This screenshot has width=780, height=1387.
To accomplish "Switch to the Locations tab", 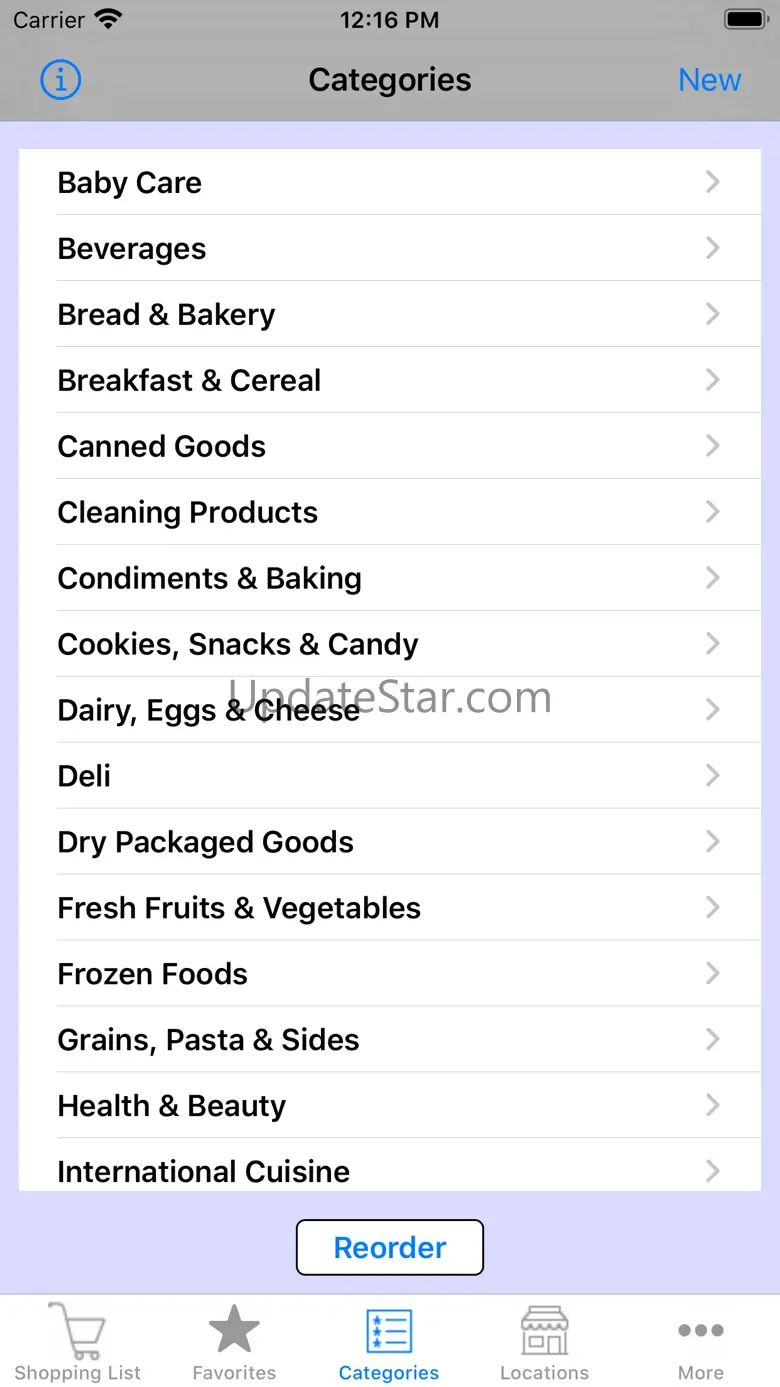I will tap(544, 1342).
